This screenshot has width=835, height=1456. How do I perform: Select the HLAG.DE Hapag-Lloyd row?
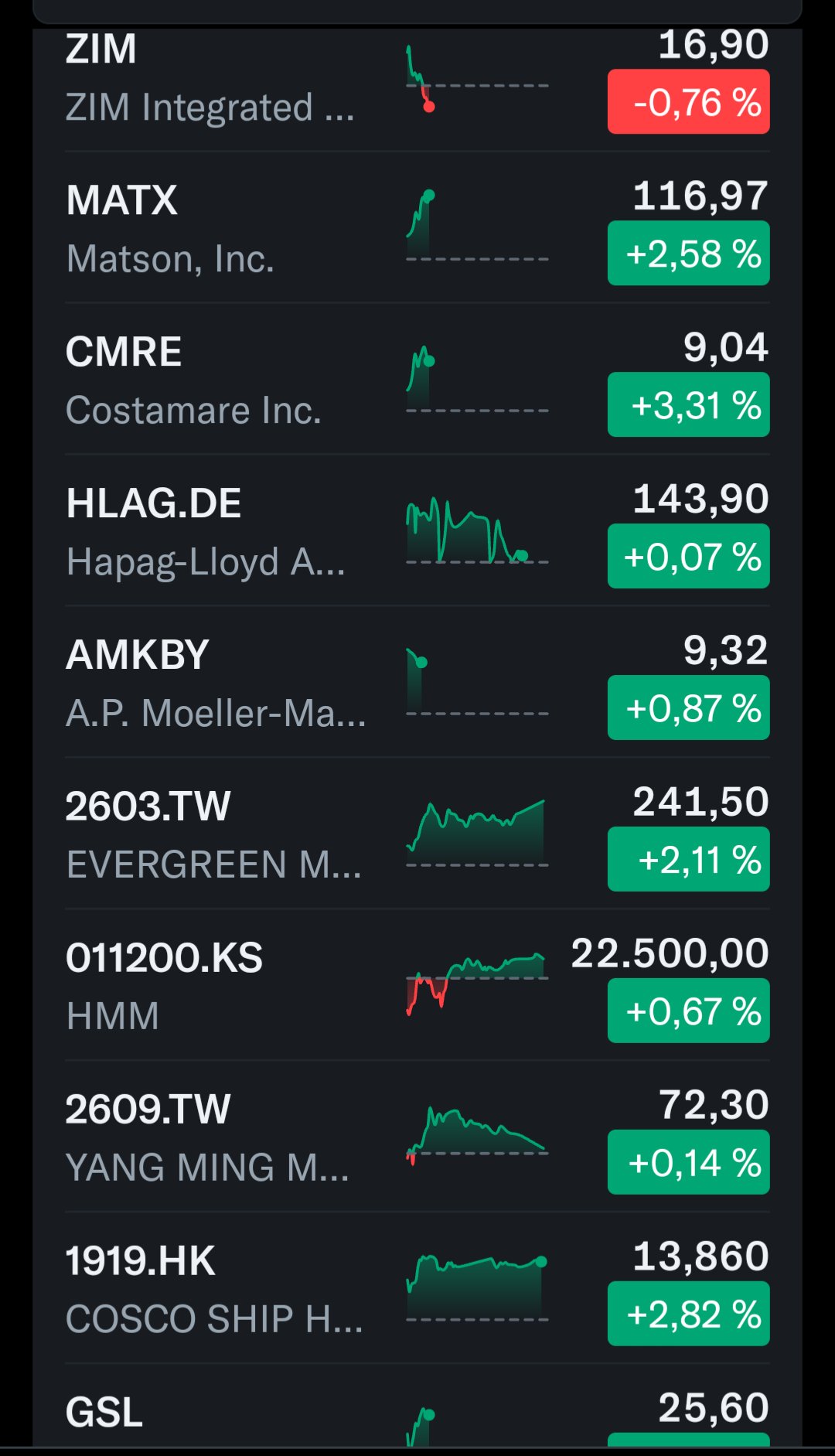(x=417, y=530)
